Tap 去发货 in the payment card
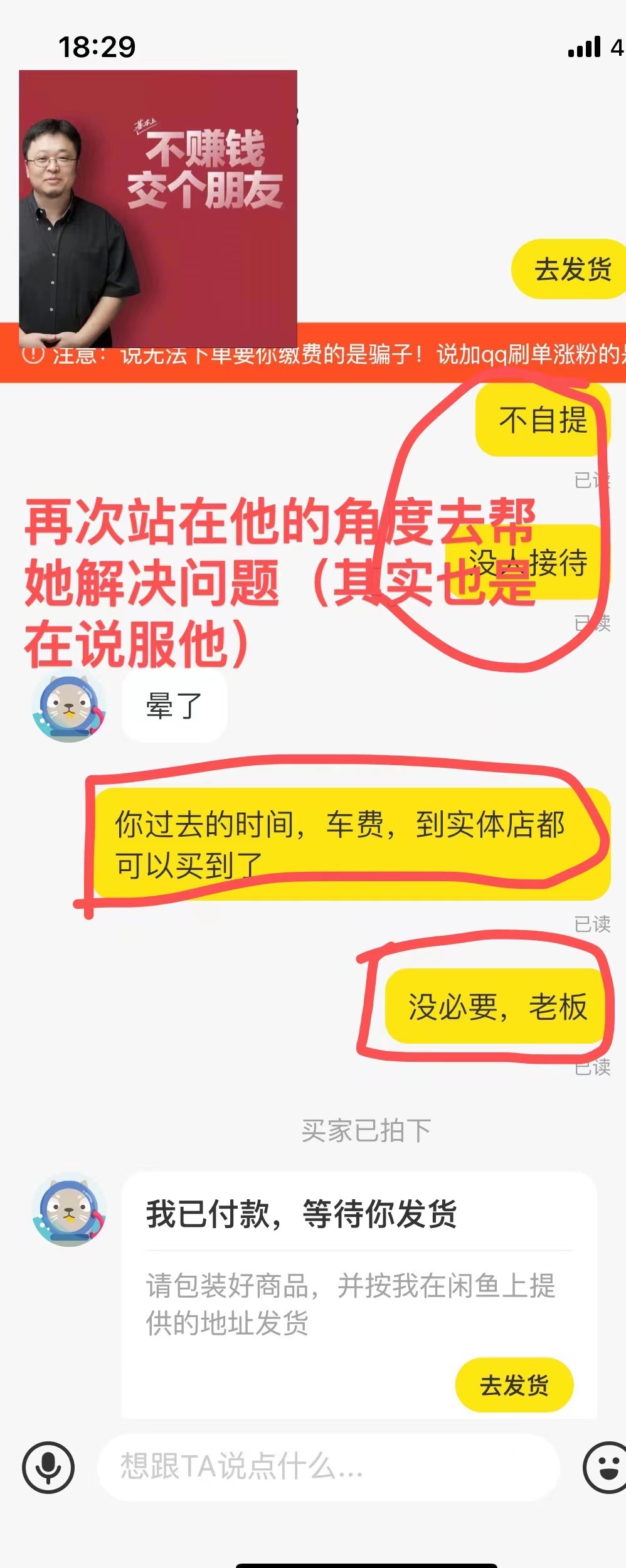626x1568 pixels. tap(514, 1385)
